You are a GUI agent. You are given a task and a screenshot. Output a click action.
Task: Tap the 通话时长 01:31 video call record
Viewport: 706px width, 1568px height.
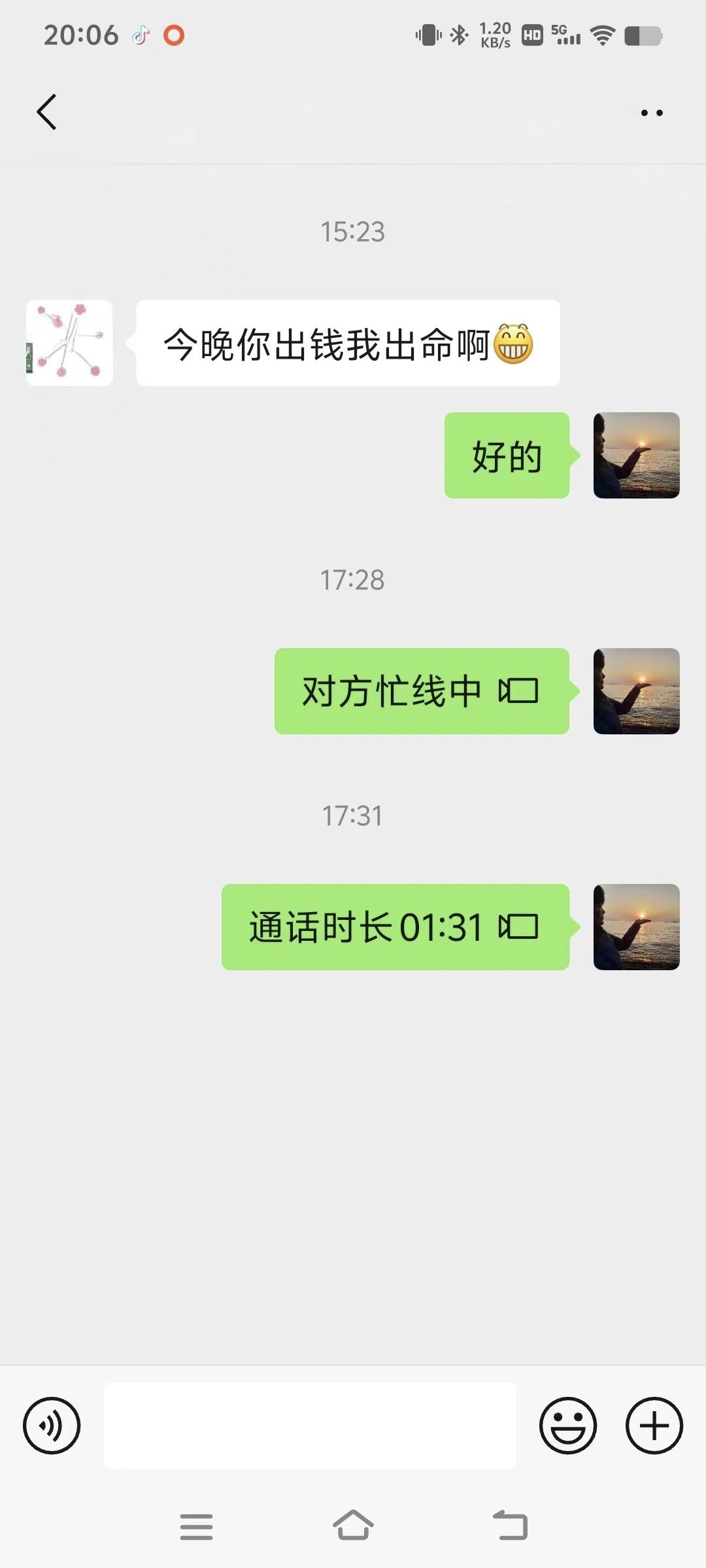tap(395, 927)
